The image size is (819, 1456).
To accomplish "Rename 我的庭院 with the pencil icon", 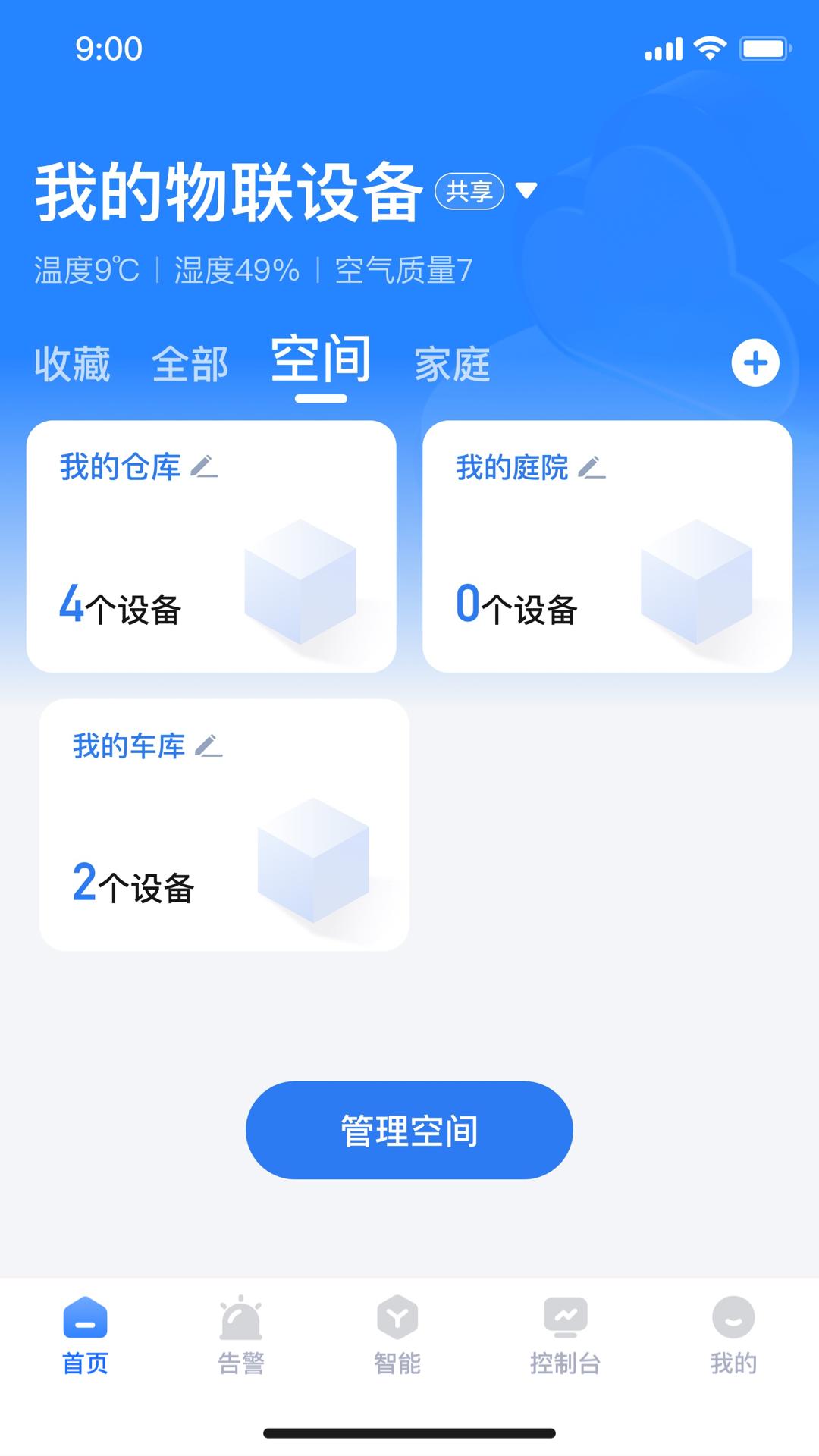I will (x=591, y=467).
